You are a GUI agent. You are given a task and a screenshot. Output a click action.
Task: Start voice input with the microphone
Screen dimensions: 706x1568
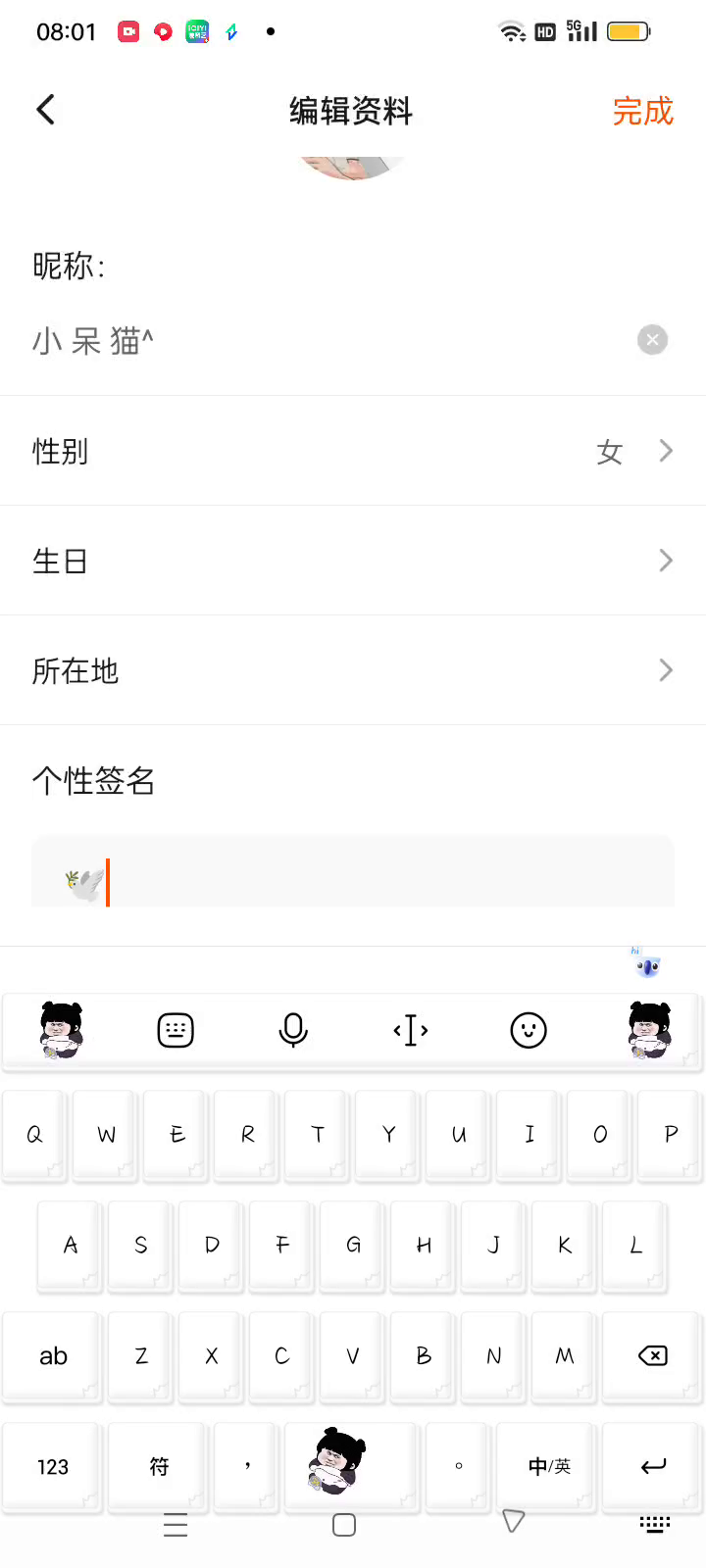[293, 1030]
